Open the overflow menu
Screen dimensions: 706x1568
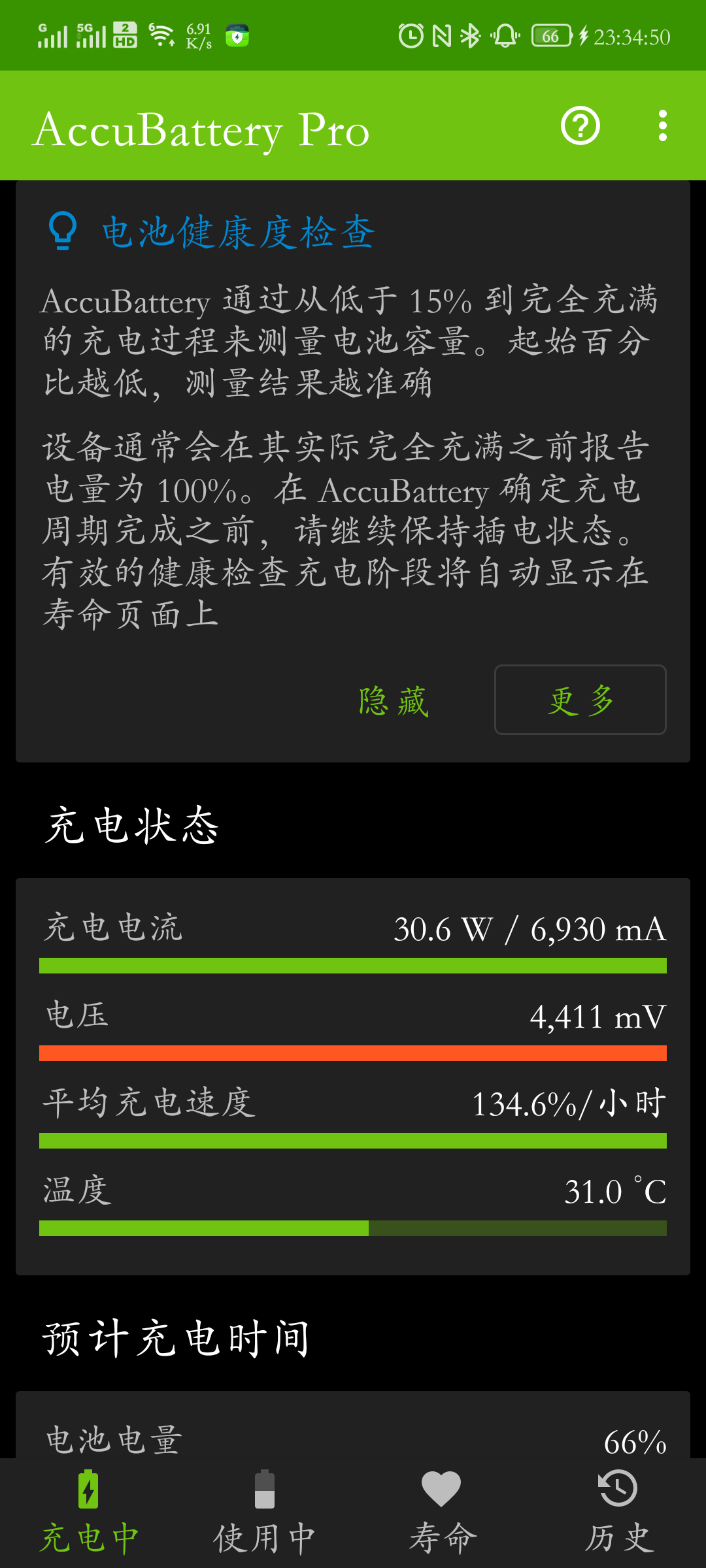[662, 125]
